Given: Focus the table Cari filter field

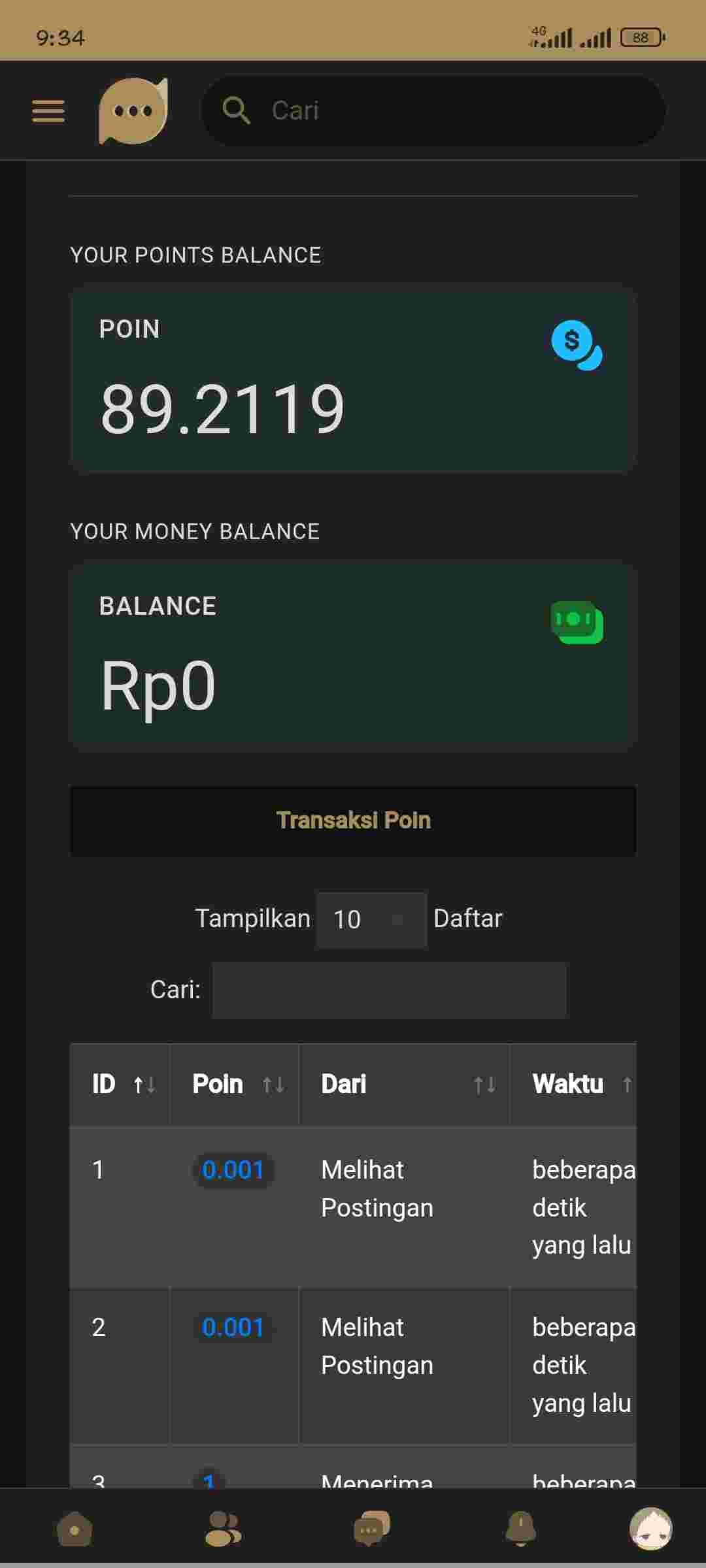Looking at the screenshot, I should click(389, 990).
